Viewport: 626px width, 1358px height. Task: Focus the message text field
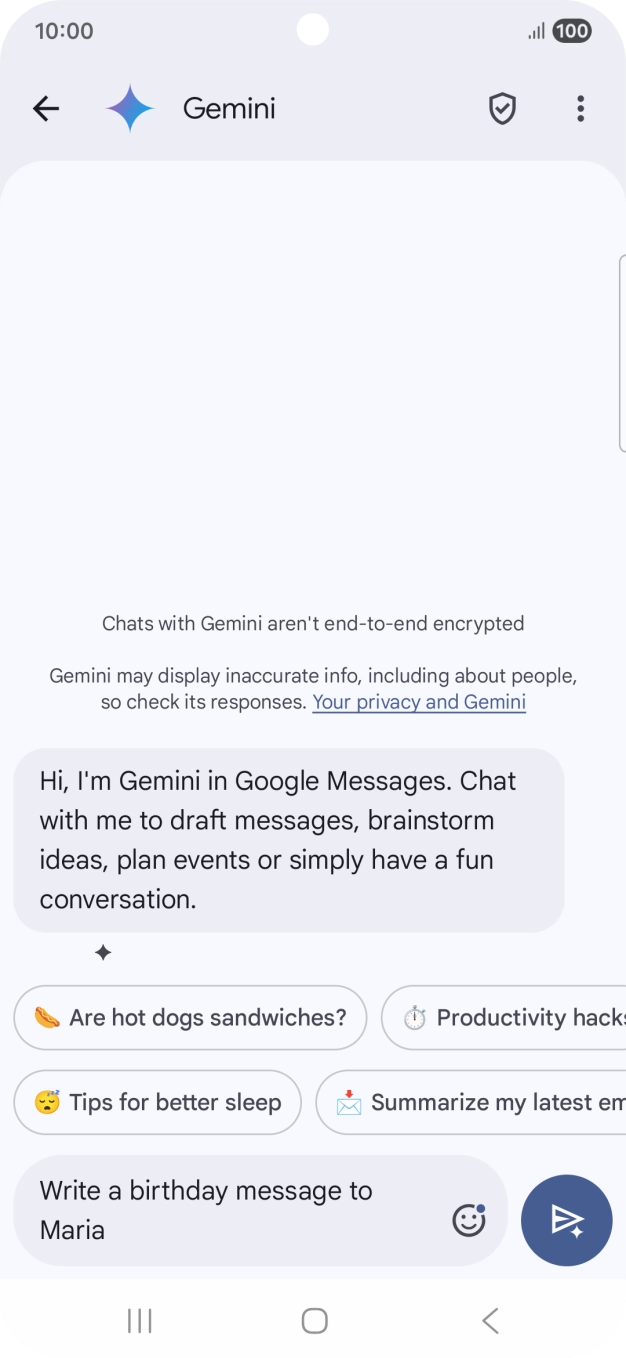[x=240, y=1211]
